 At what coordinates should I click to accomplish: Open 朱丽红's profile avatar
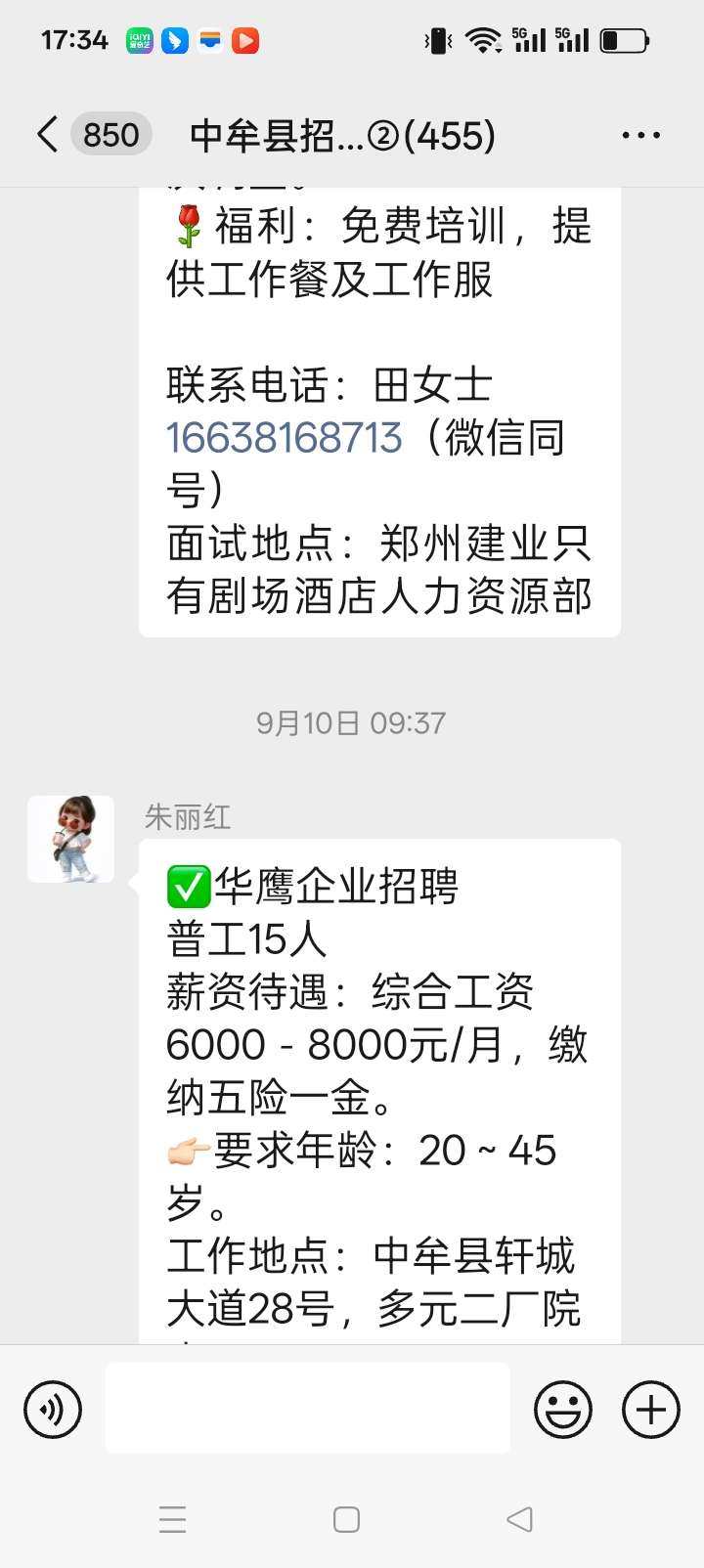pos(70,839)
